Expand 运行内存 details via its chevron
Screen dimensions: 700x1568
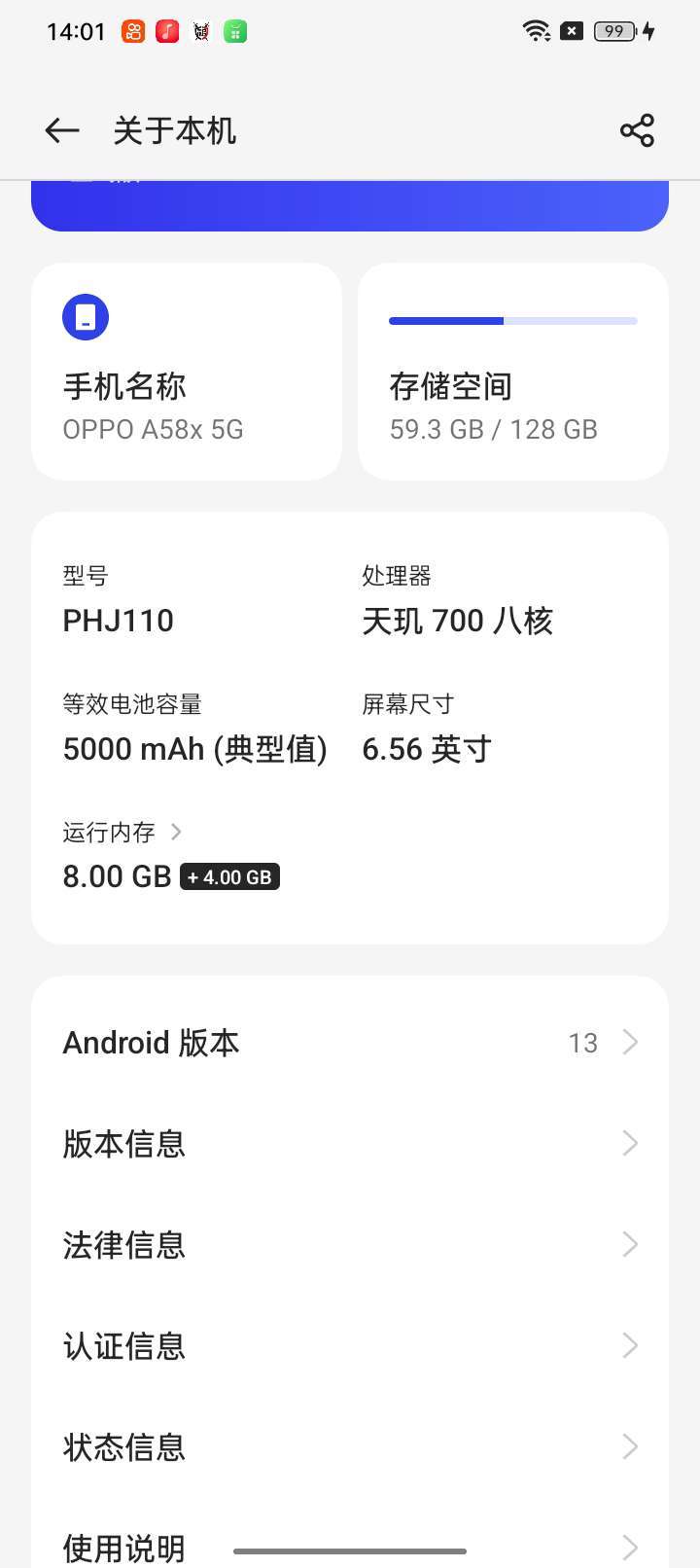[176, 832]
